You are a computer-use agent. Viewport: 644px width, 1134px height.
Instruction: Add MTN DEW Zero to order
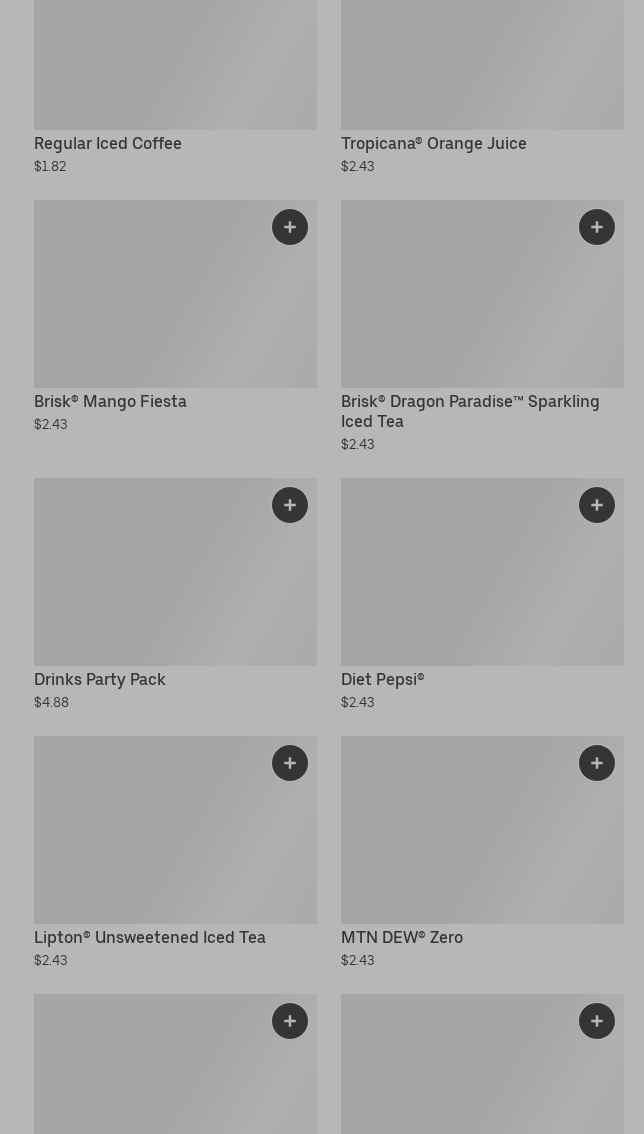point(597,763)
